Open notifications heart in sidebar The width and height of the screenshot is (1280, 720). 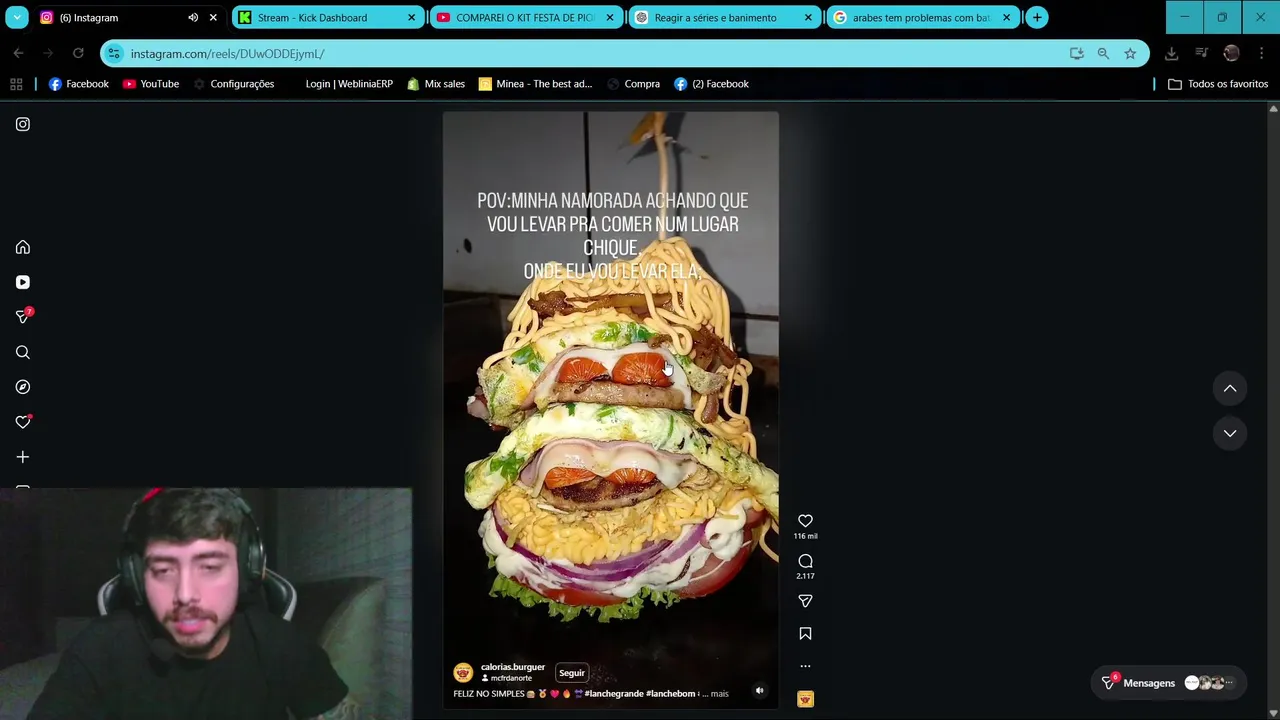tap(23, 422)
